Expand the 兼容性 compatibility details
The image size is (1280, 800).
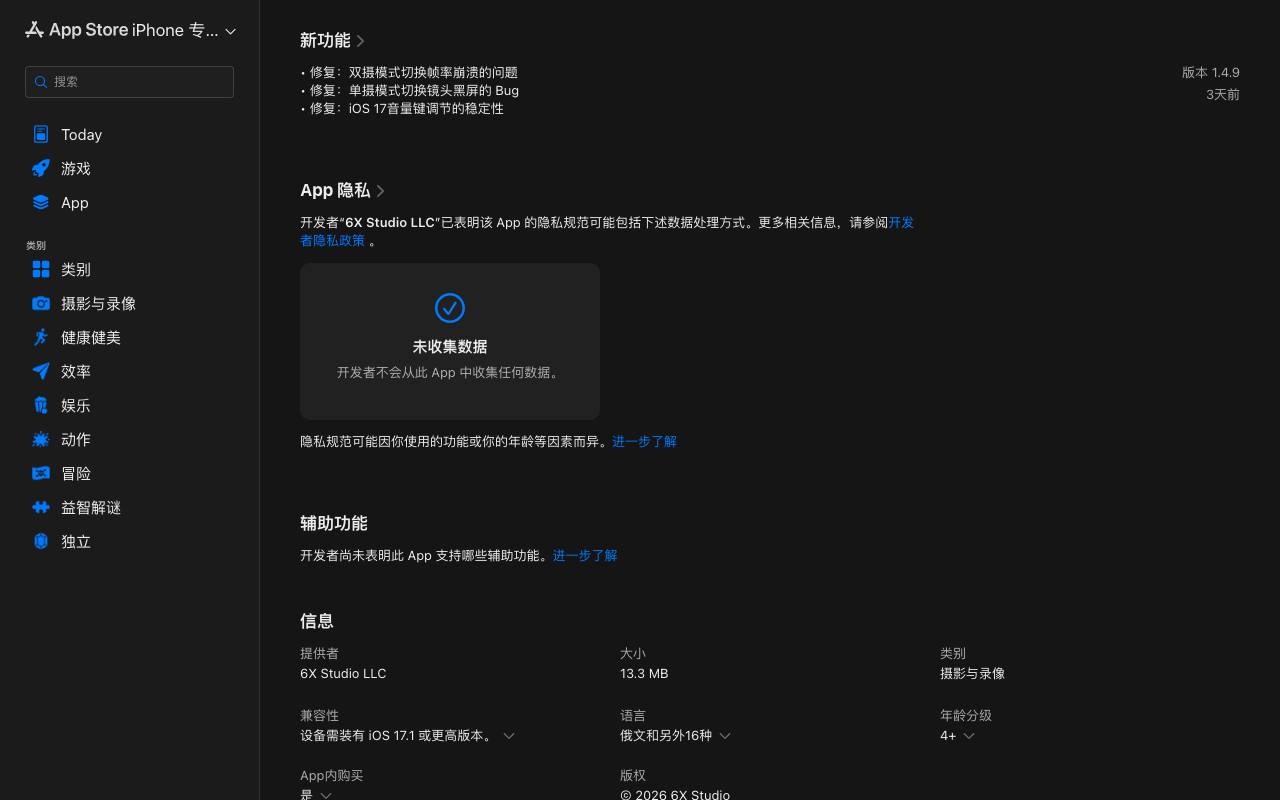(x=407, y=736)
